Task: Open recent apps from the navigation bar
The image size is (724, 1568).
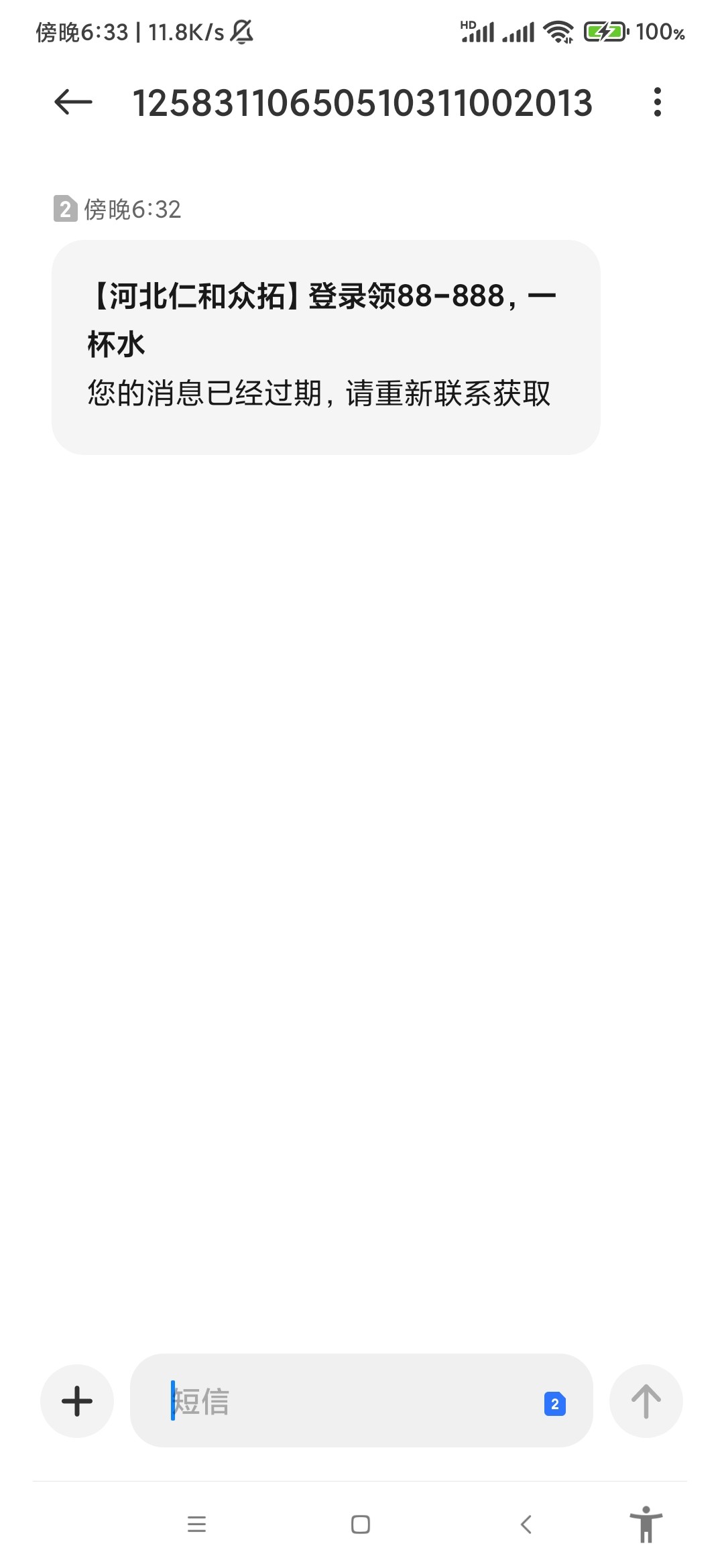Action: [196, 1524]
